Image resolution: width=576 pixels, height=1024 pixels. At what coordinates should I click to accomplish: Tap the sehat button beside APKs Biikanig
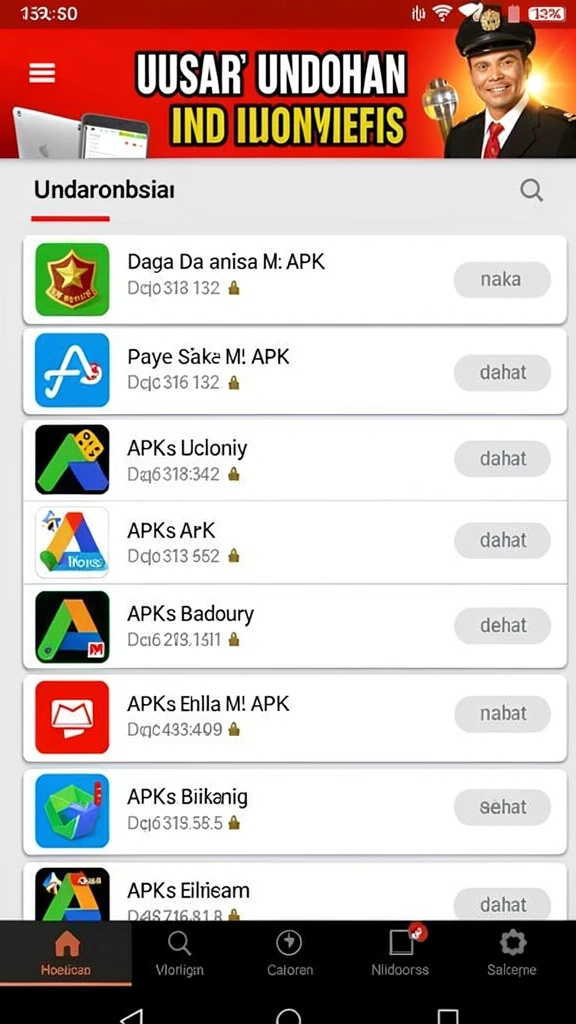pyautogui.click(x=502, y=807)
